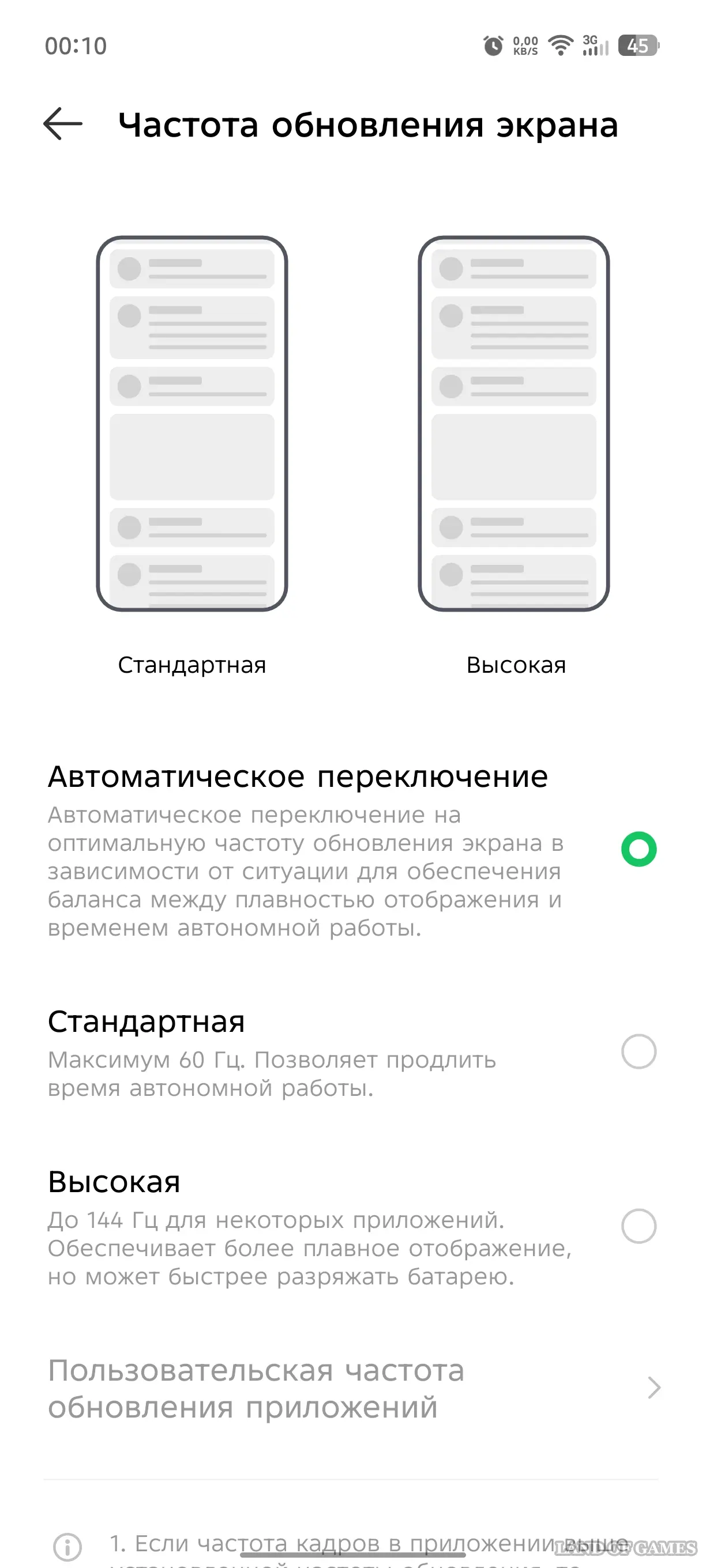The image size is (706, 1568).
Task: Select Высокая up to 144 Гц option
Action: click(639, 1227)
